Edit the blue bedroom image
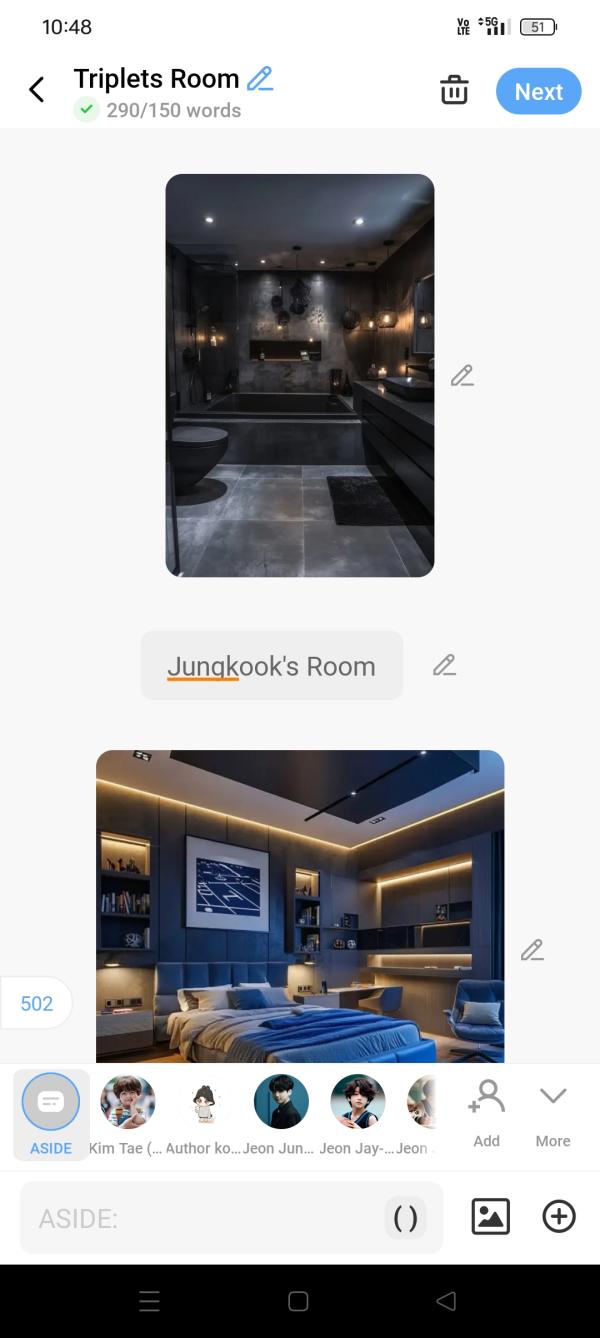The height and width of the screenshot is (1338, 600). pyautogui.click(x=532, y=950)
